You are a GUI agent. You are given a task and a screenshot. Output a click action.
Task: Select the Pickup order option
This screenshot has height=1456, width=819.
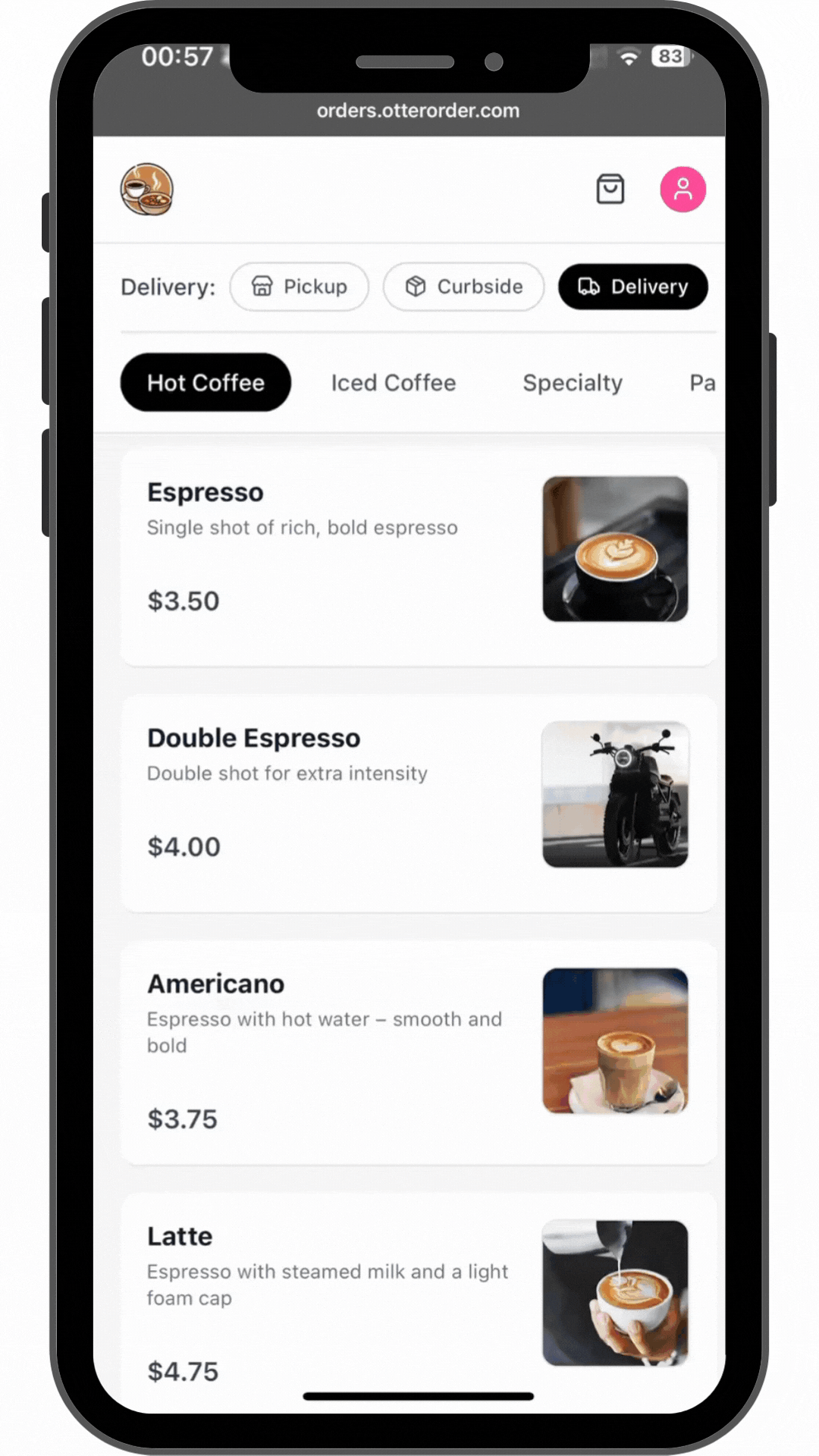point(300,287)
